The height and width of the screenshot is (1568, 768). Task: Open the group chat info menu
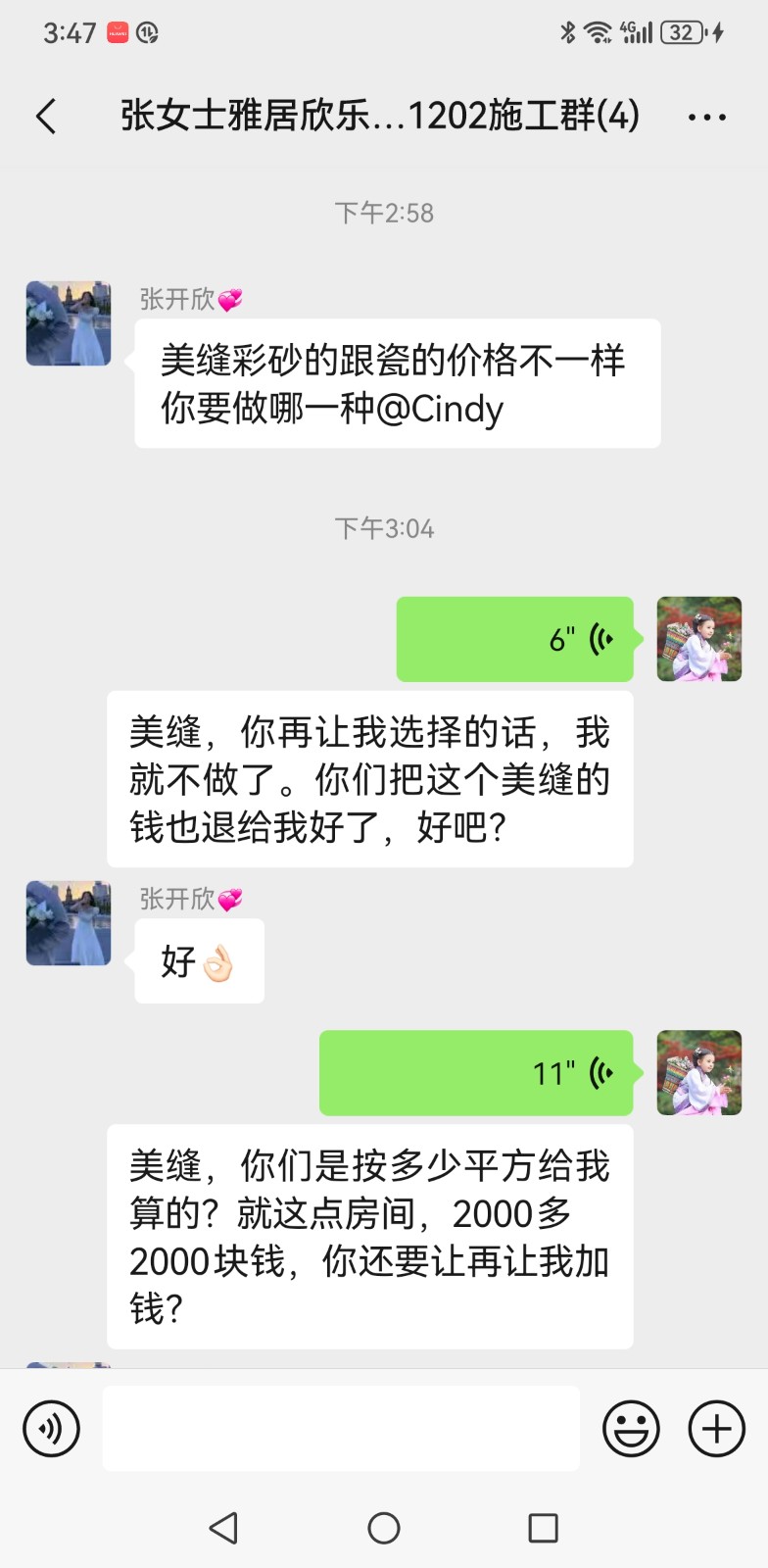coord(706,118)
